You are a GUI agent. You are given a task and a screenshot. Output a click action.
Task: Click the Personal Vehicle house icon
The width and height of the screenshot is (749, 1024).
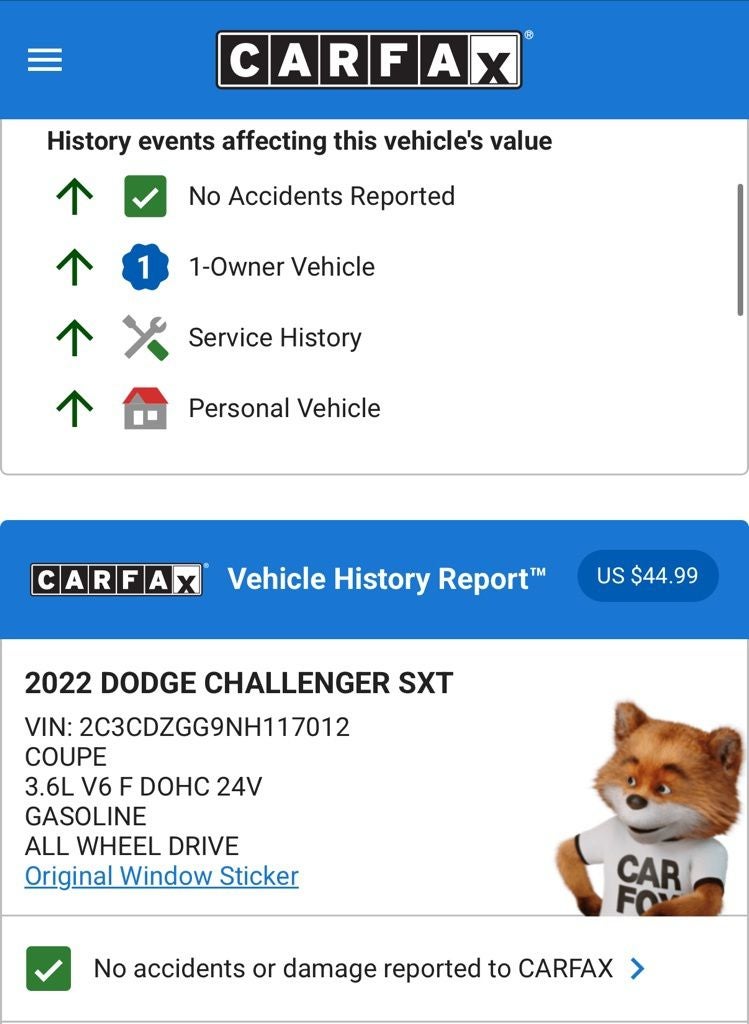[x=143, y=407]
